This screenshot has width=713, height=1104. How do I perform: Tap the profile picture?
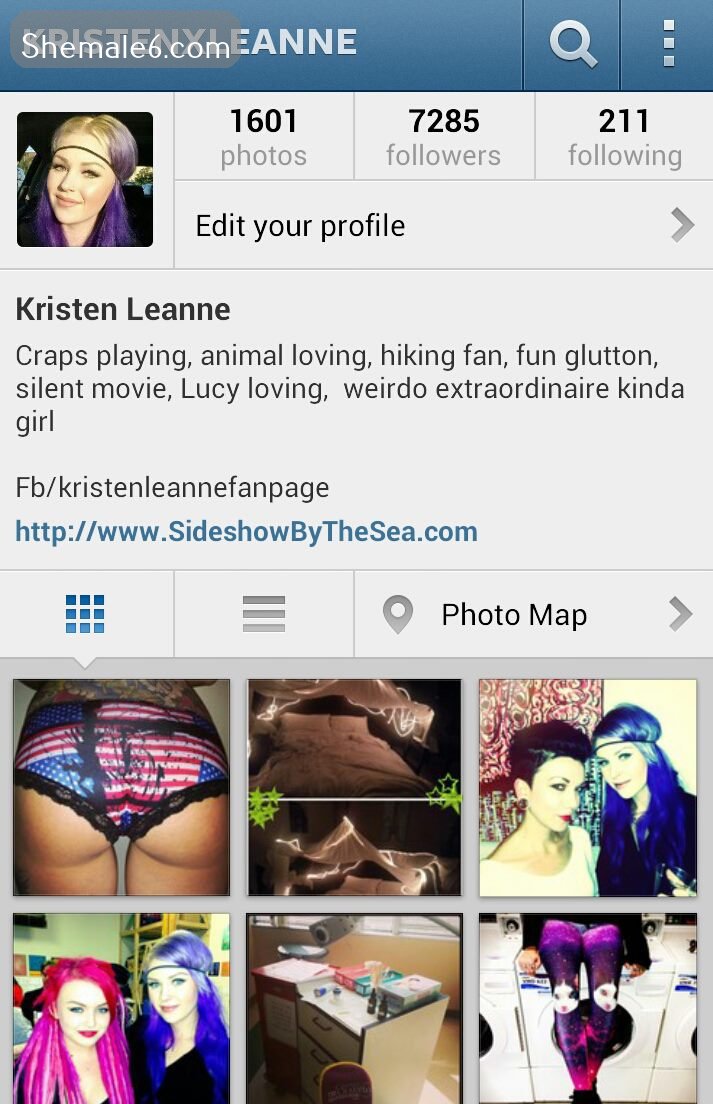point(85,180)
